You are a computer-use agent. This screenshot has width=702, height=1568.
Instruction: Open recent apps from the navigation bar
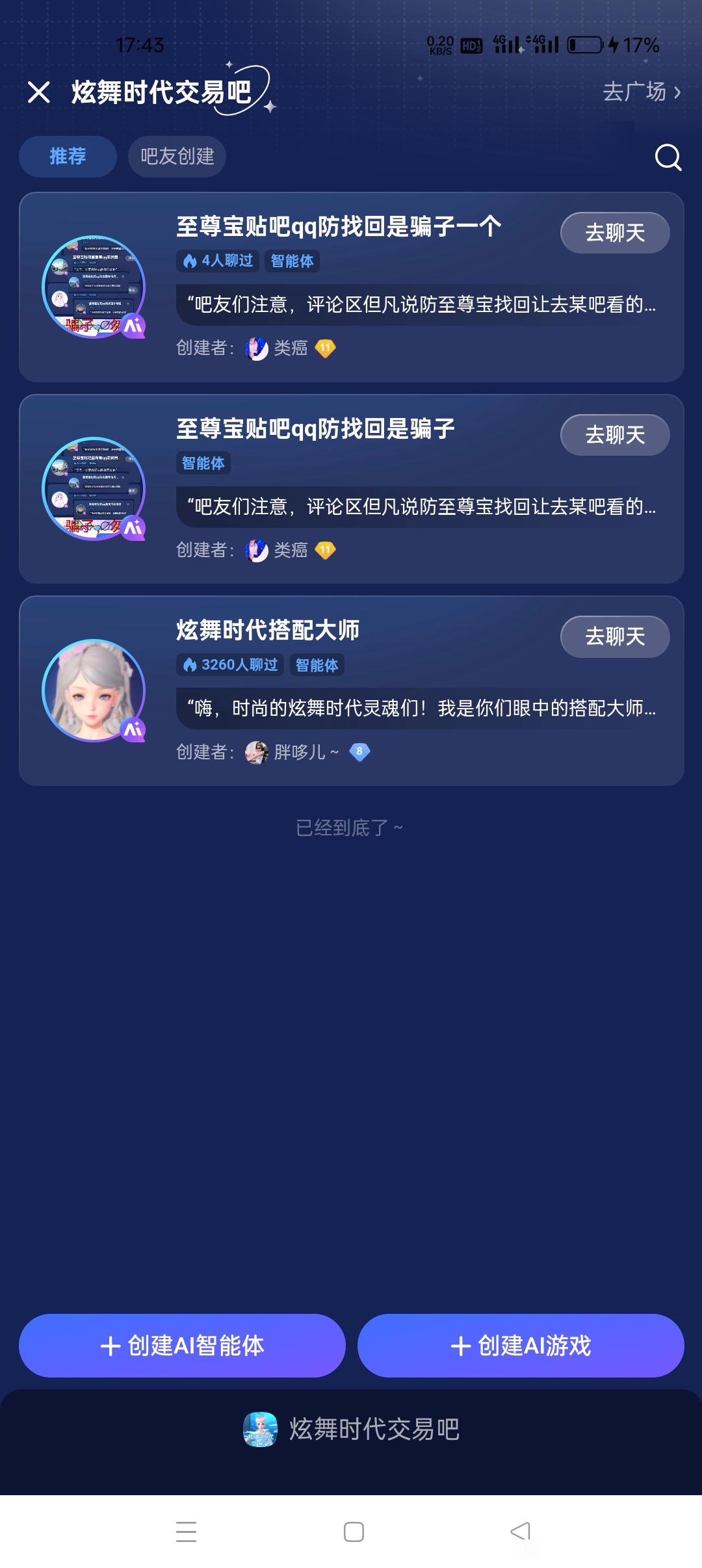pos(186,1532)
